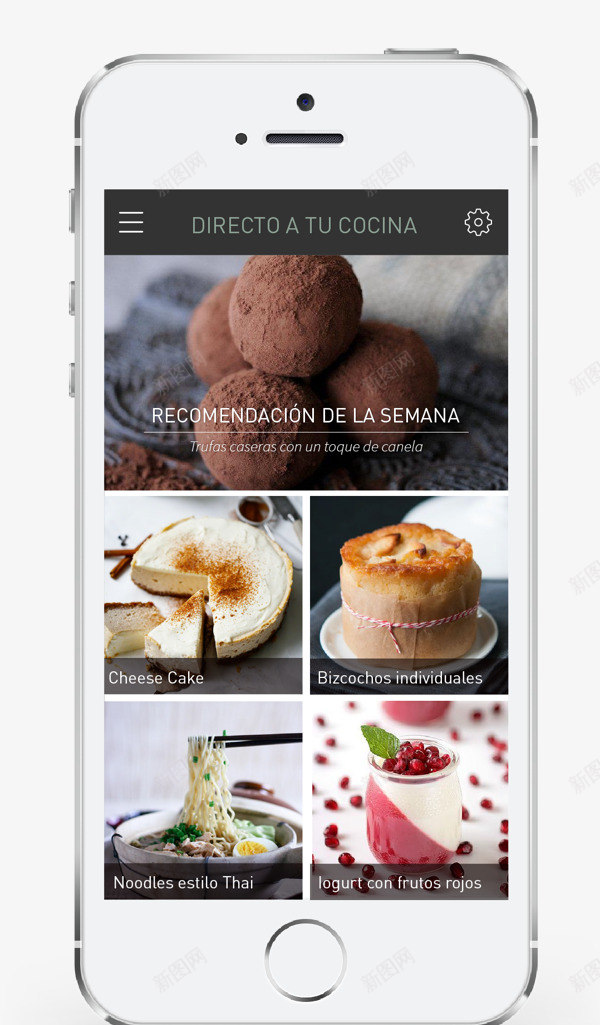View the Bizcochos individuales recipe
600x1025 pixels.
pos(408,594)
